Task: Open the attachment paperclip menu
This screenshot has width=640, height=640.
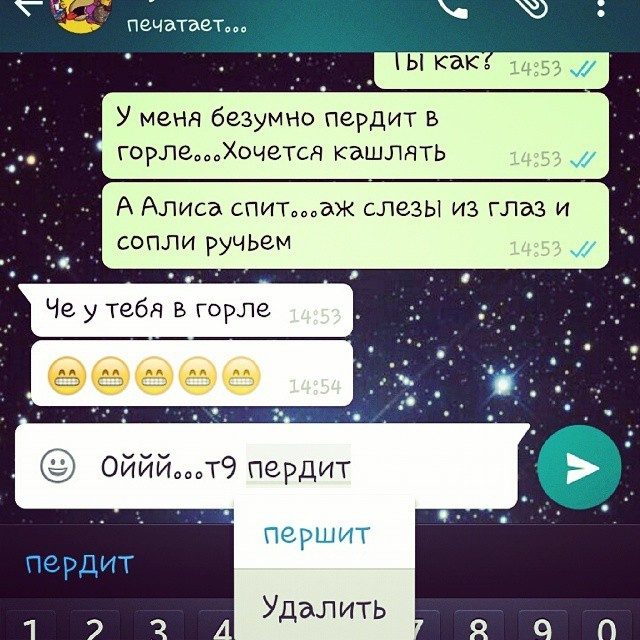Action: pyautogui.click(x=529, y=8)
